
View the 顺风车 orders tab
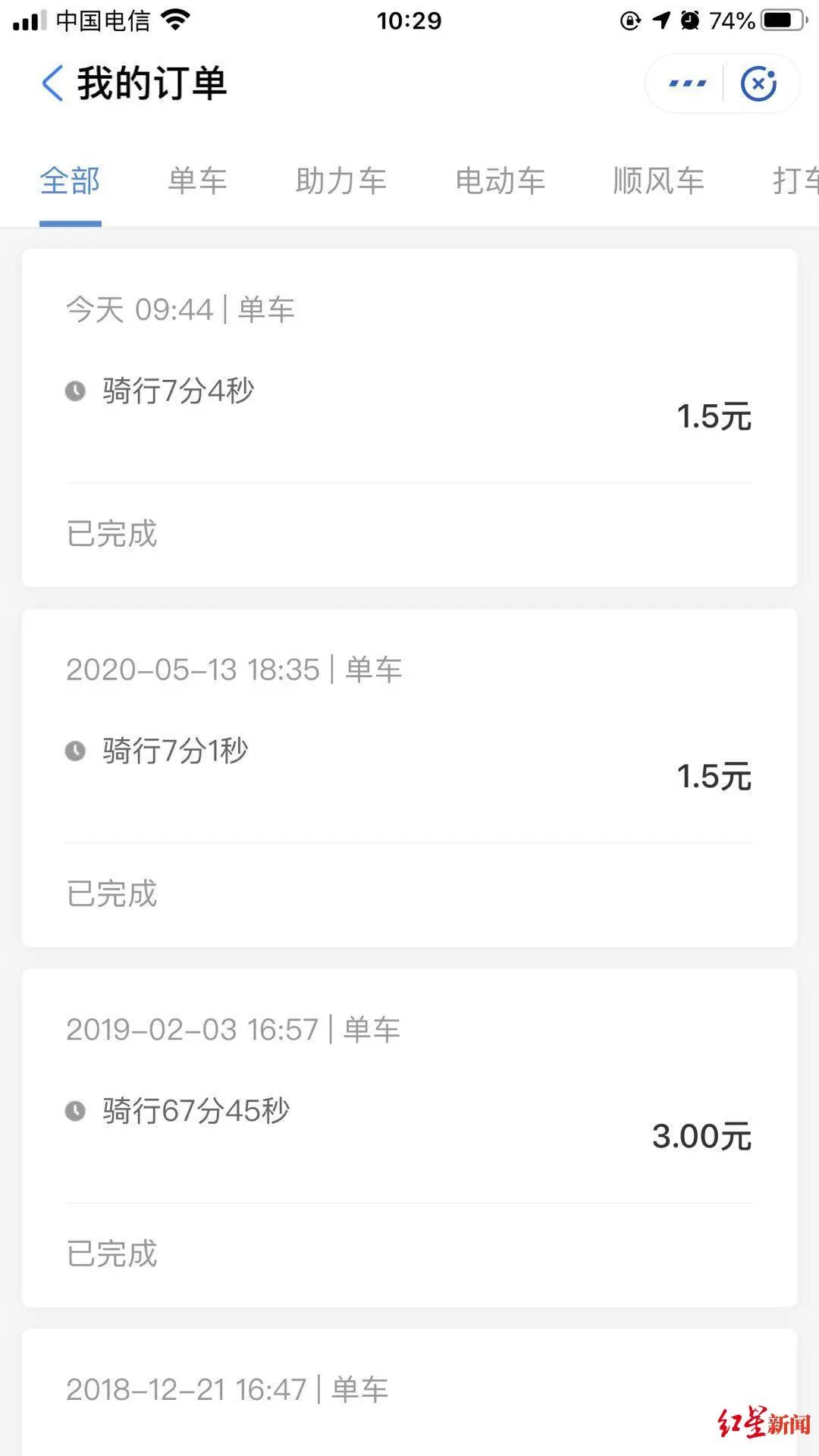click(658, 181)
